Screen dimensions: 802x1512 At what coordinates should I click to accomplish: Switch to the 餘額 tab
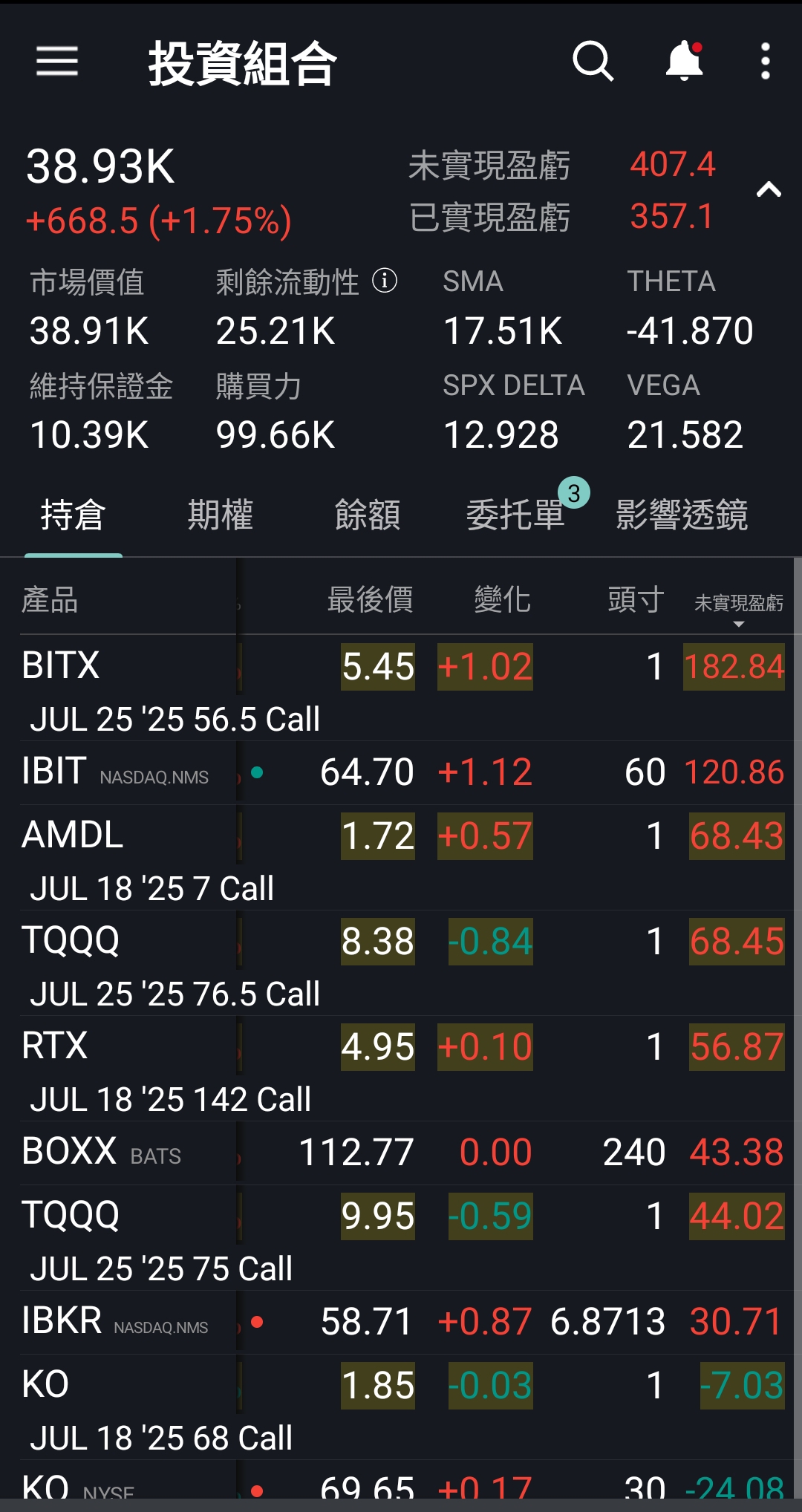point(368,515)
